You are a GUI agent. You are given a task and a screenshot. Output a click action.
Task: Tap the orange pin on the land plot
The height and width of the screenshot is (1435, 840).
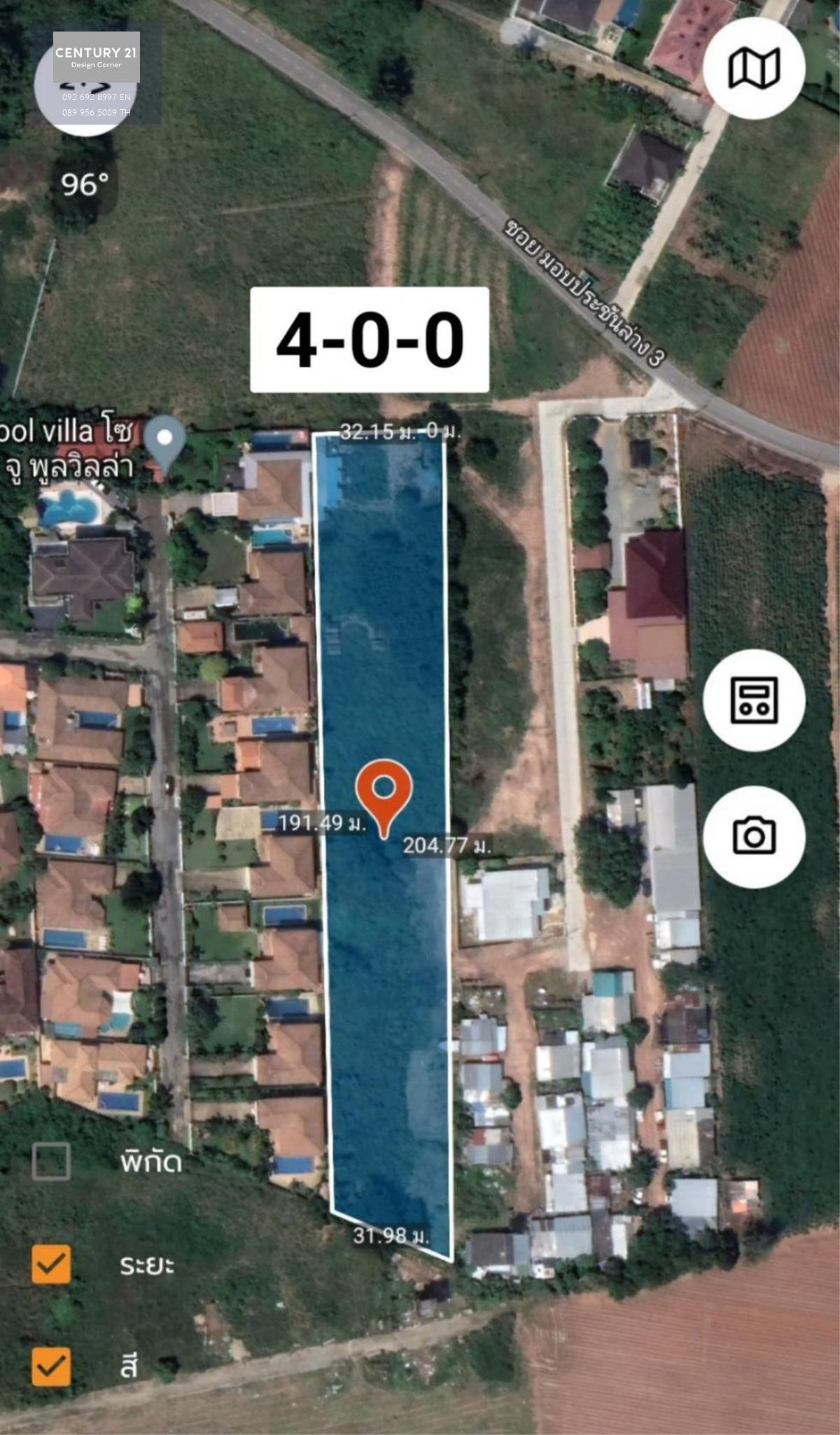[384, 798]
